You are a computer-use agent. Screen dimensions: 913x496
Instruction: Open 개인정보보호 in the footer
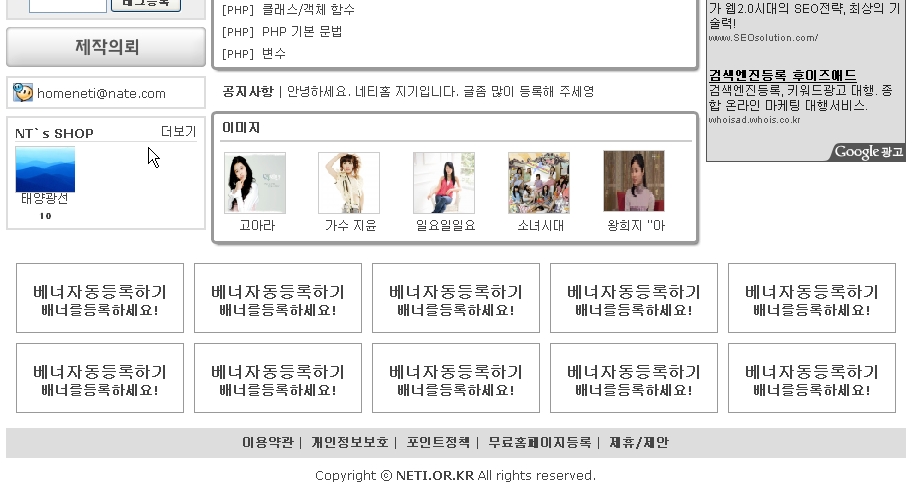click(x=349, y=442)
